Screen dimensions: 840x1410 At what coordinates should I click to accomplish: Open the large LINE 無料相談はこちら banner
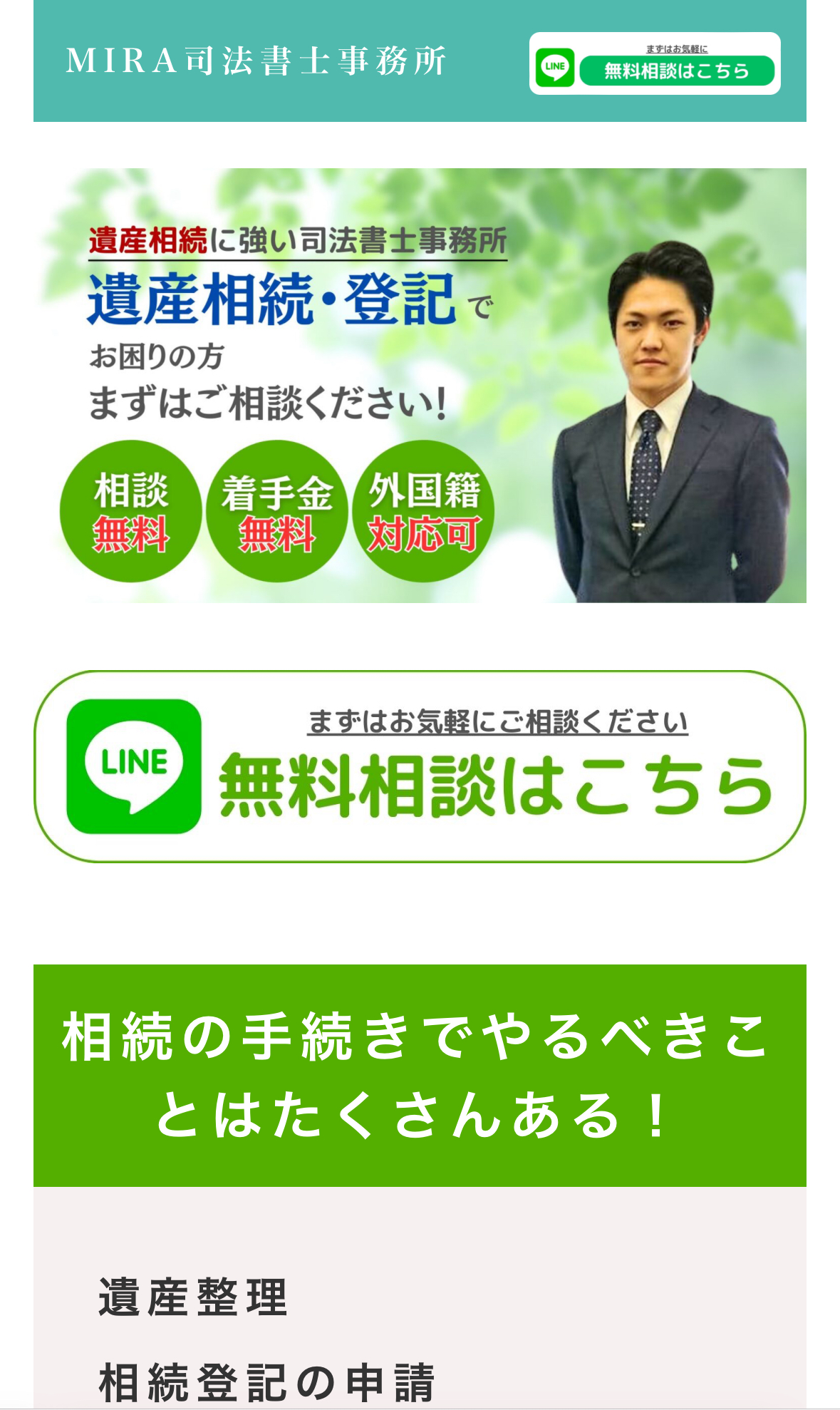pos(420,766)
